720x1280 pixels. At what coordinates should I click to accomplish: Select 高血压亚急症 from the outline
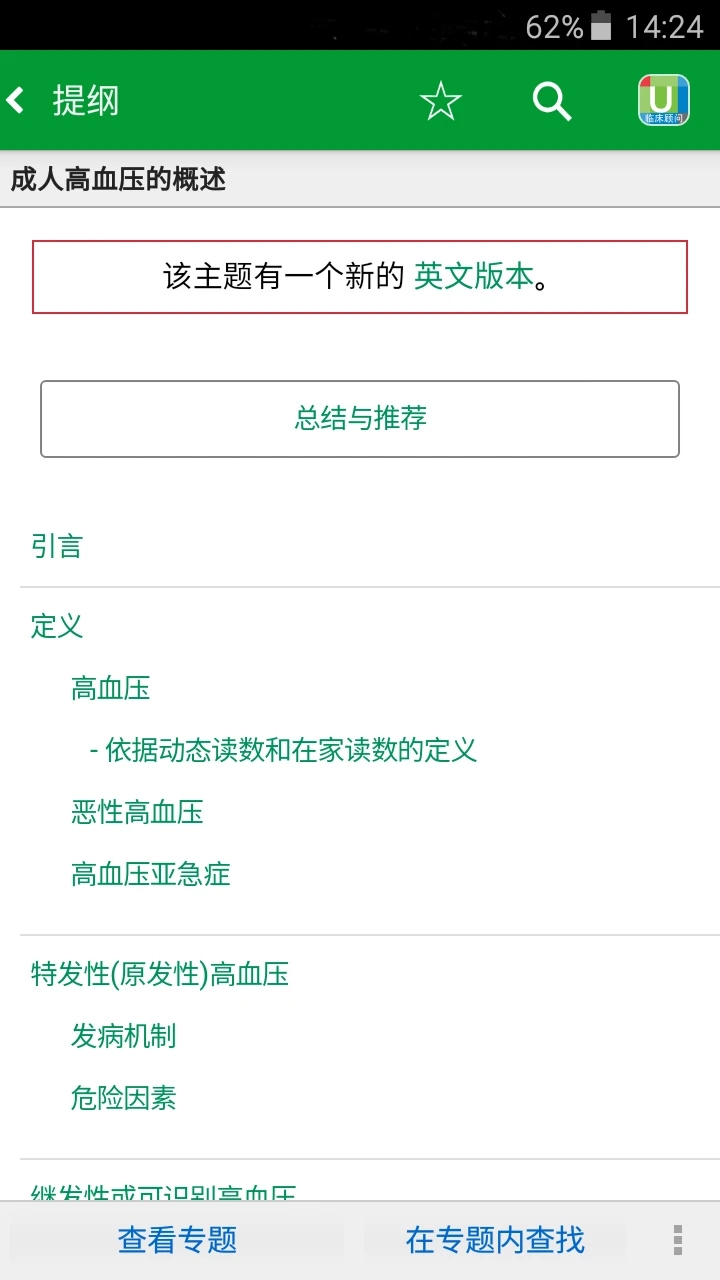pos(148,874)
